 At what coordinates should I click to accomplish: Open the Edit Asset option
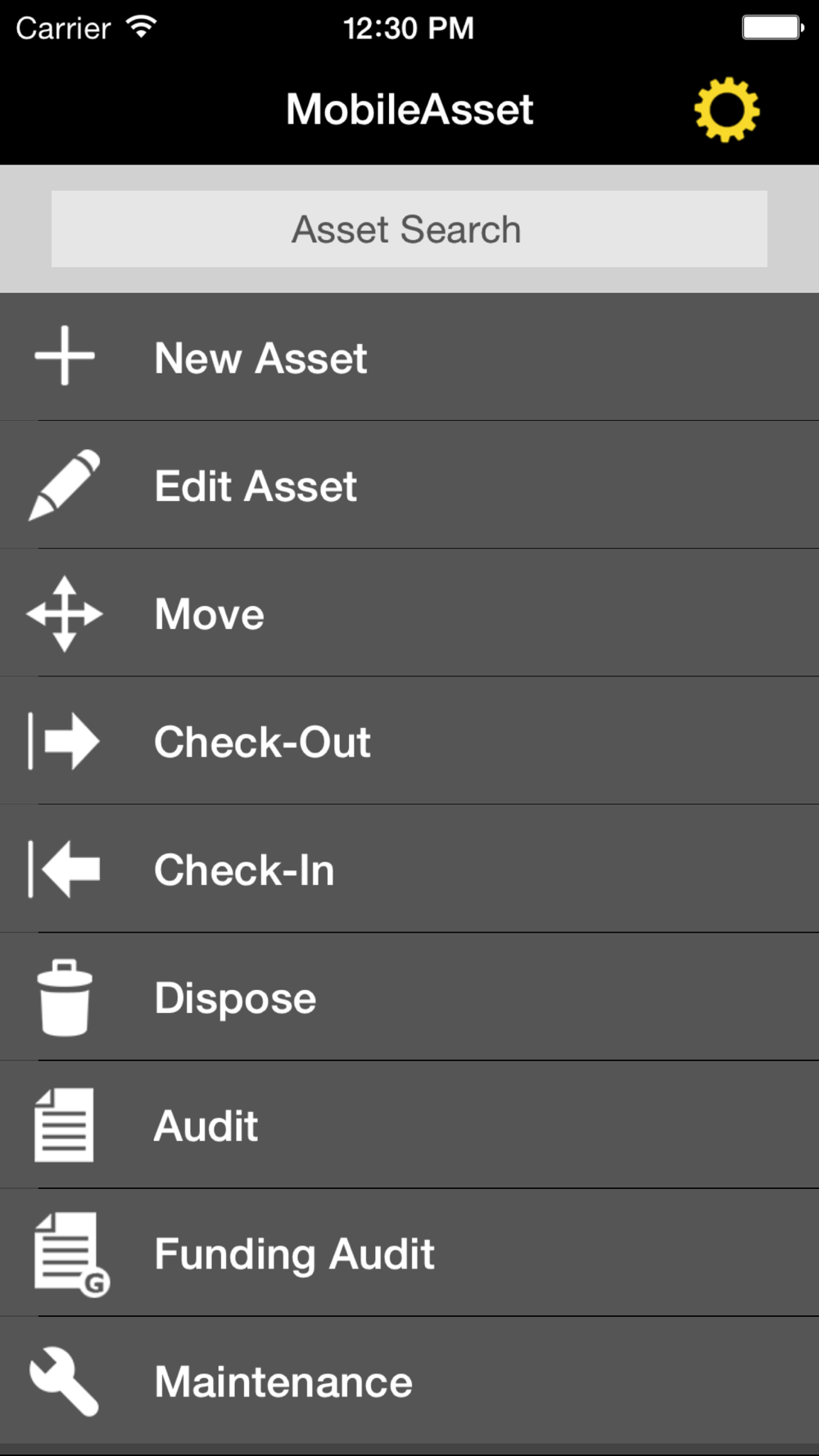[409, 485]
